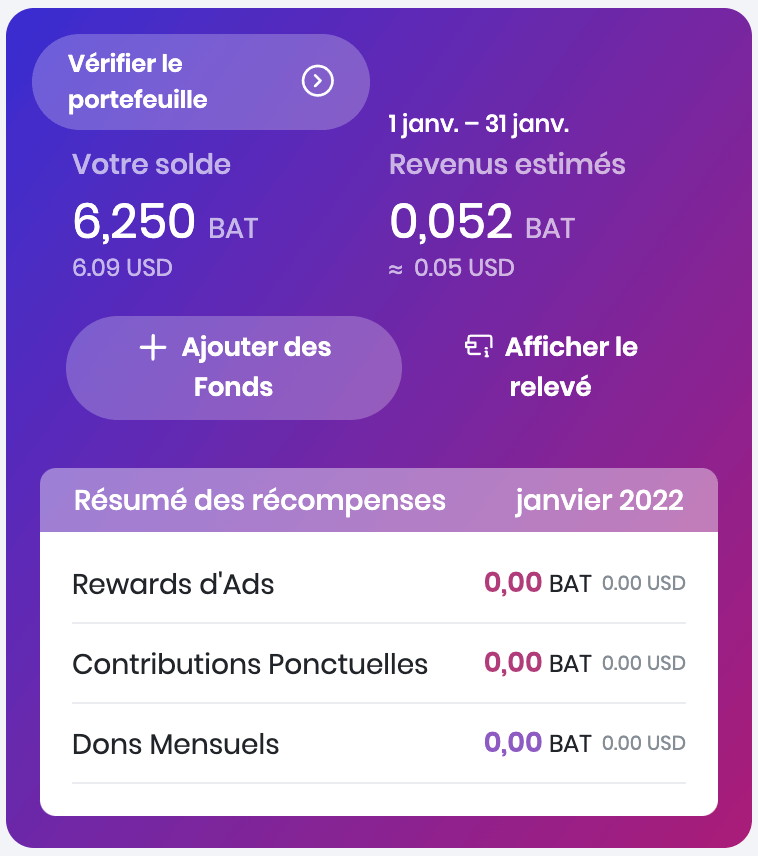Open Afficher le relevé

(569, 365)
